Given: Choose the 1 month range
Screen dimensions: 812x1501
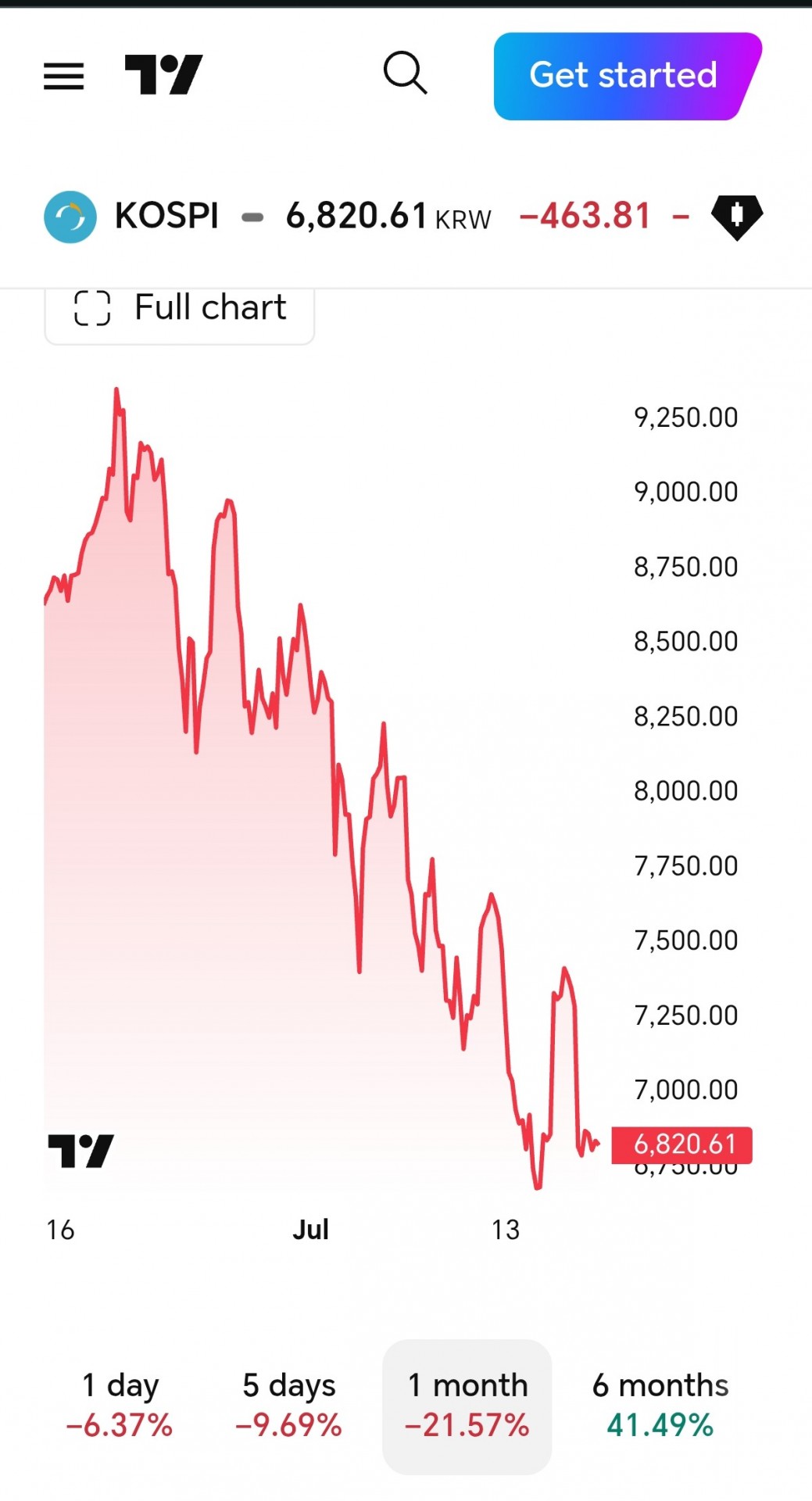Looking at the screenshot, I should [467, 1406].
